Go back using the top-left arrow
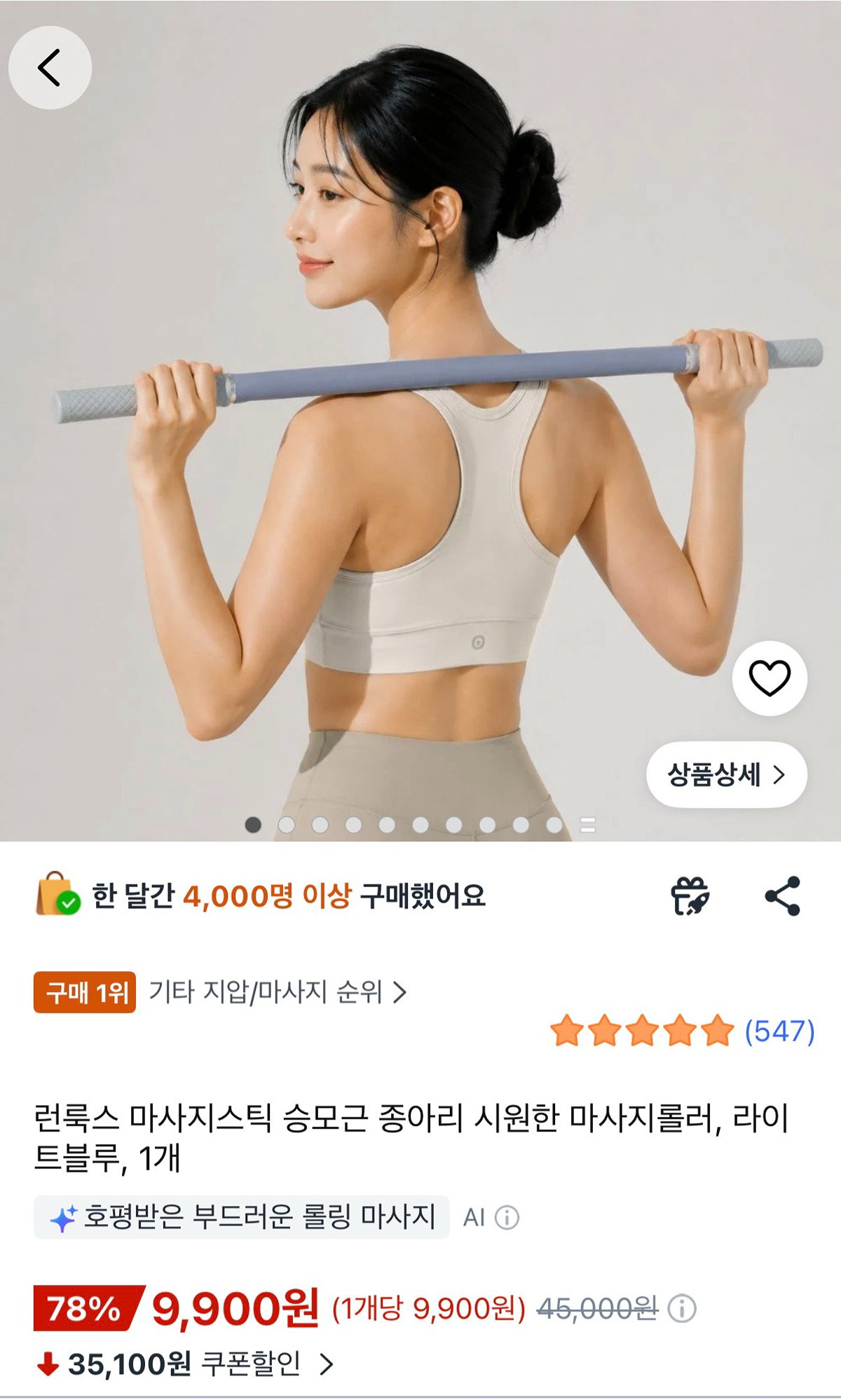The width and height of the screenshot is (841, 1400). [50, 67]
